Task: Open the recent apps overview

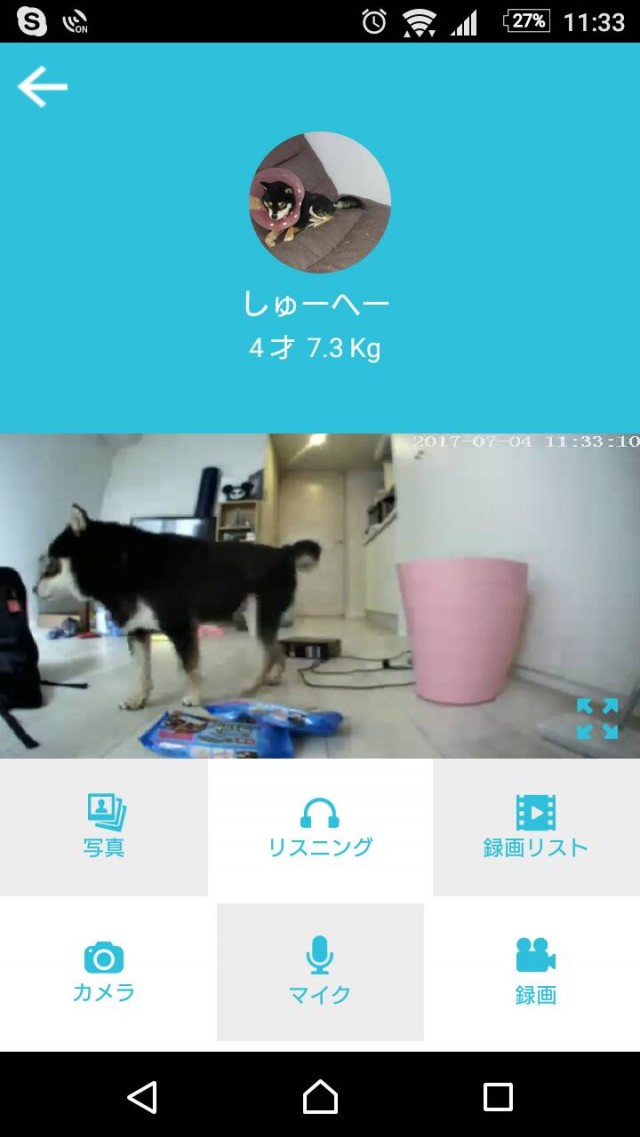Action: coord(497,1097)
